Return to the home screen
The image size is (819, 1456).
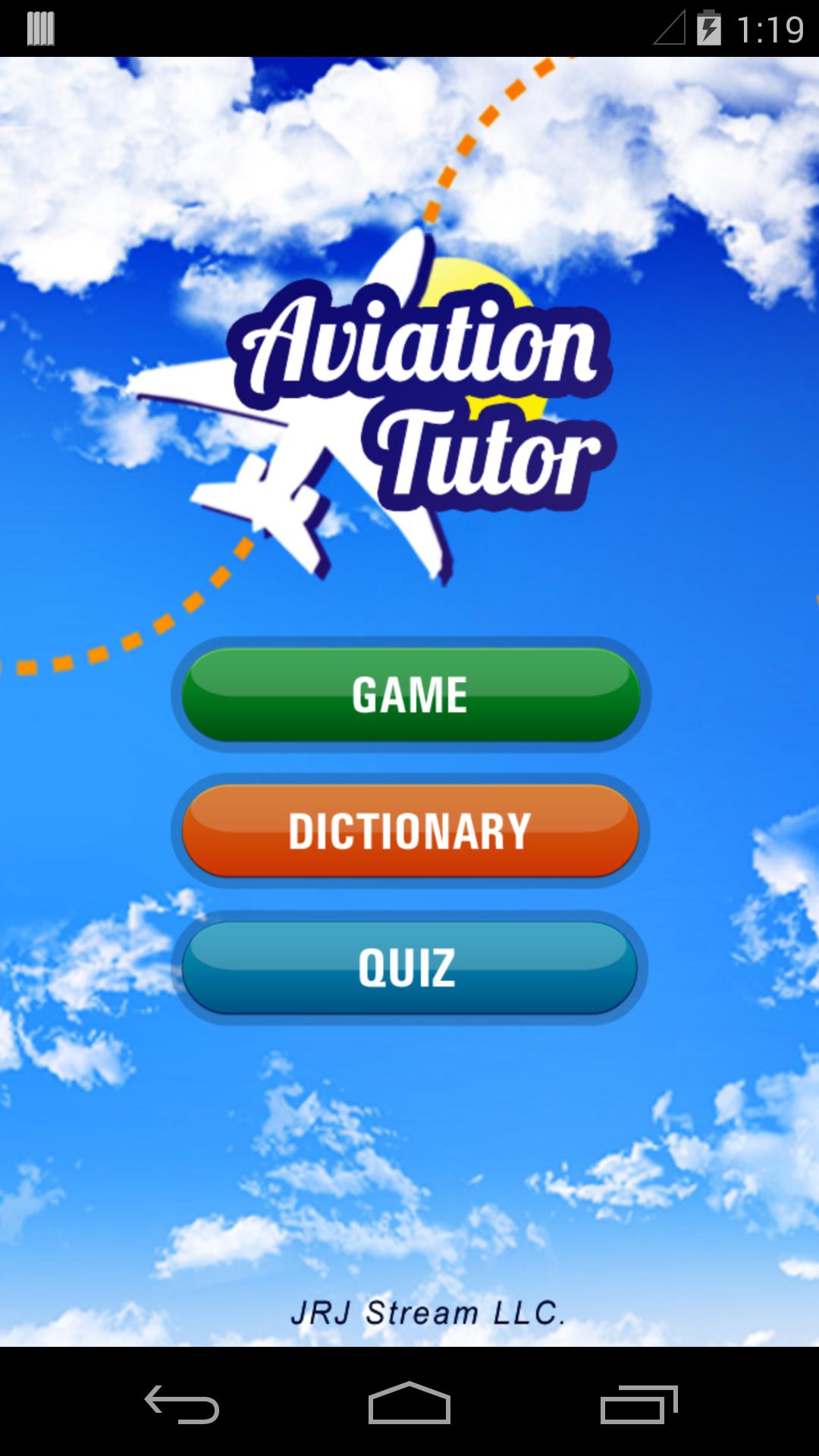point(409,1404)
